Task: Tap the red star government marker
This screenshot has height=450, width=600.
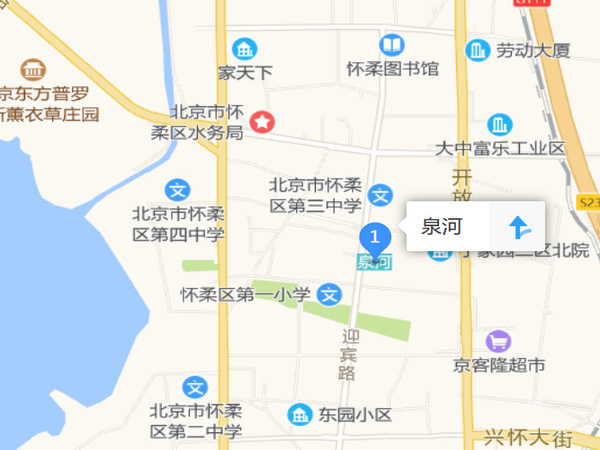Action: coord(263,123)
